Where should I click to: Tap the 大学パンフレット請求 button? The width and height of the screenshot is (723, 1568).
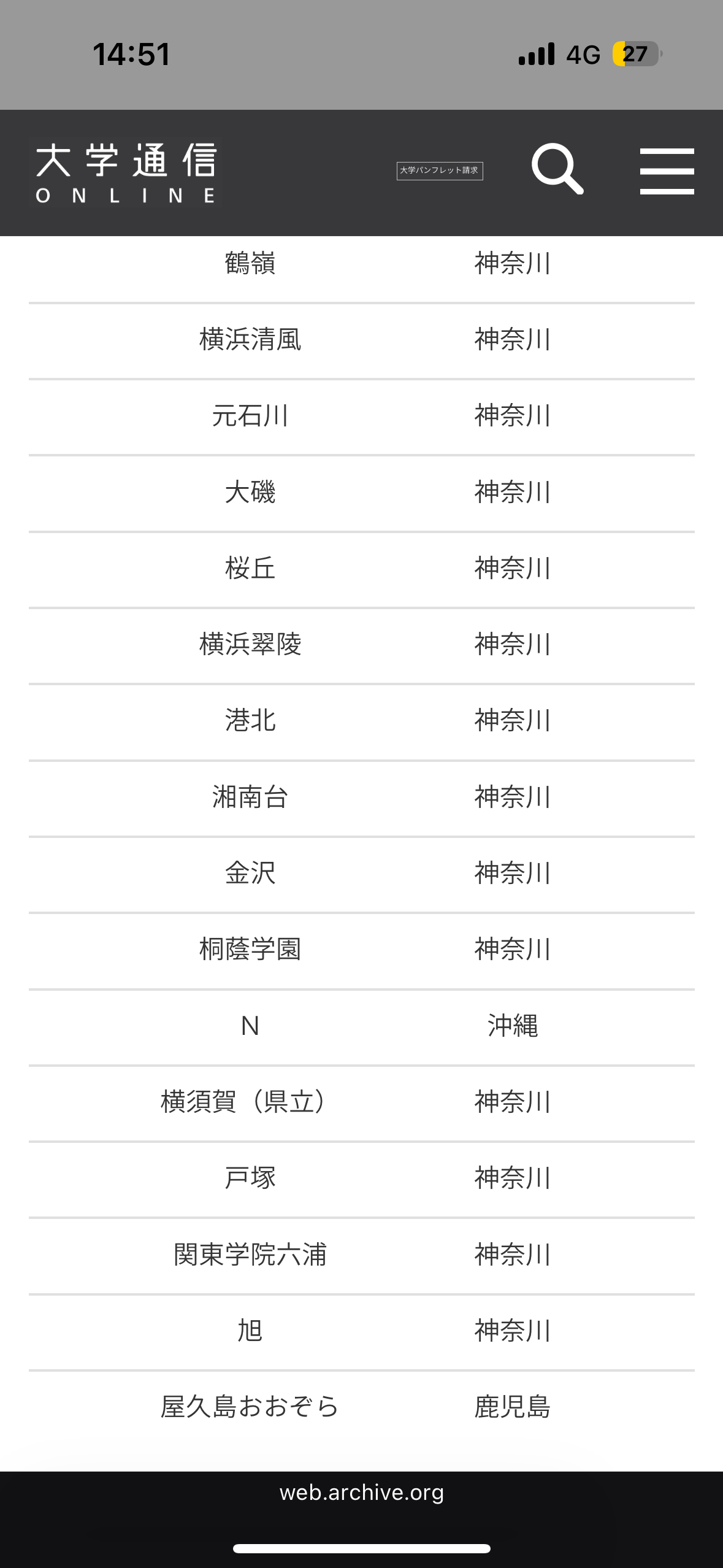[x=440, y=171]
